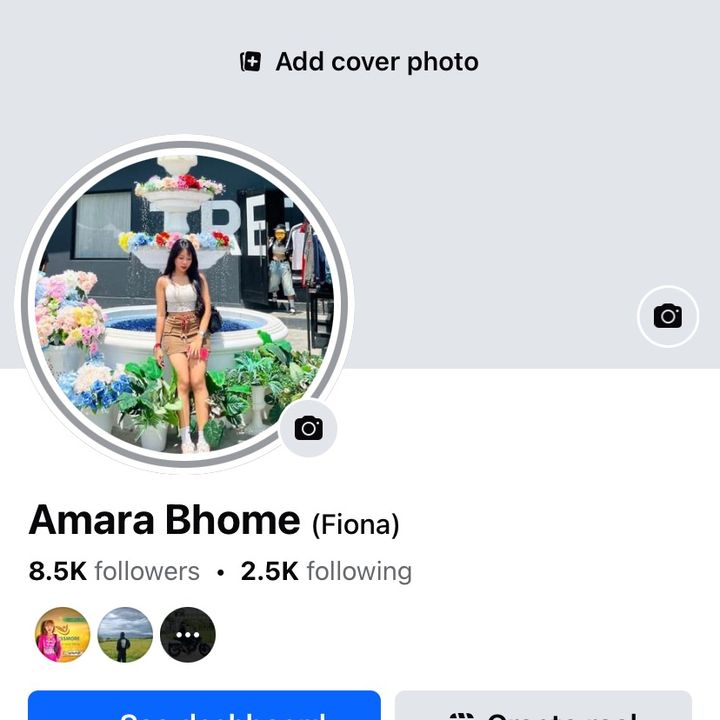Tap the camera icon on the profile picture
Image resolution: width=720 pixels, height=720 pixels.
[x=308, y=429]
